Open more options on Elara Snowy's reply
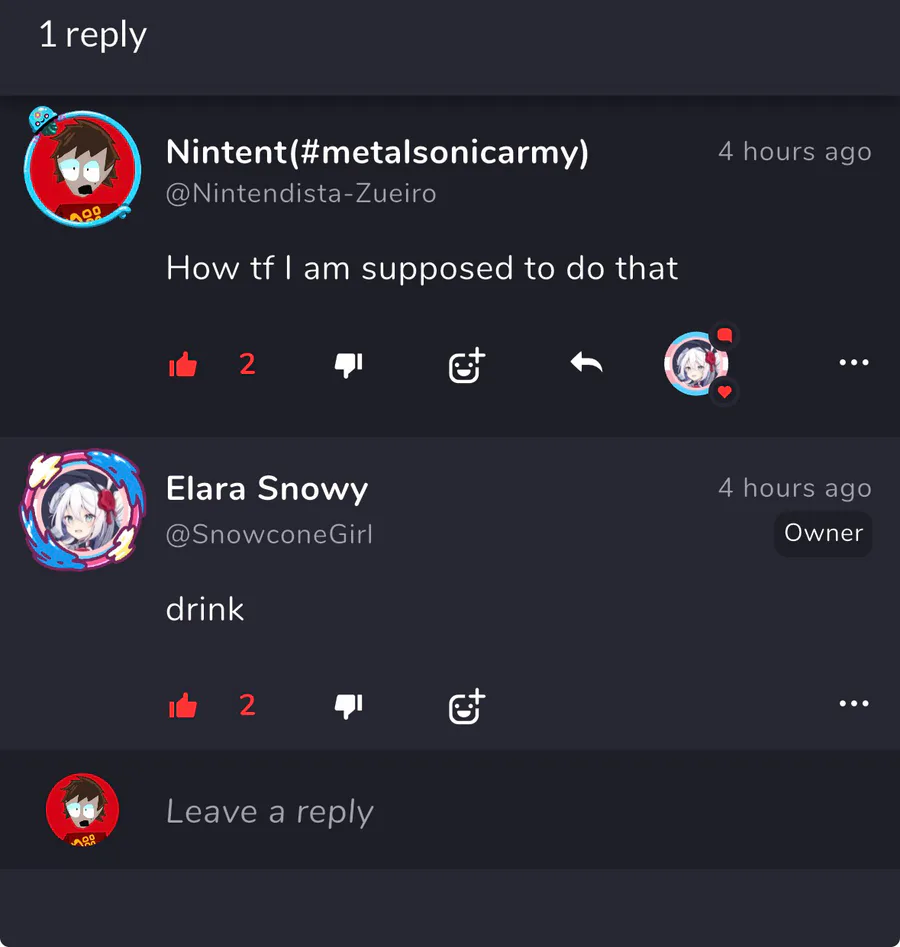This screenshot has width=900, height=947. click(x=853, y=704)
